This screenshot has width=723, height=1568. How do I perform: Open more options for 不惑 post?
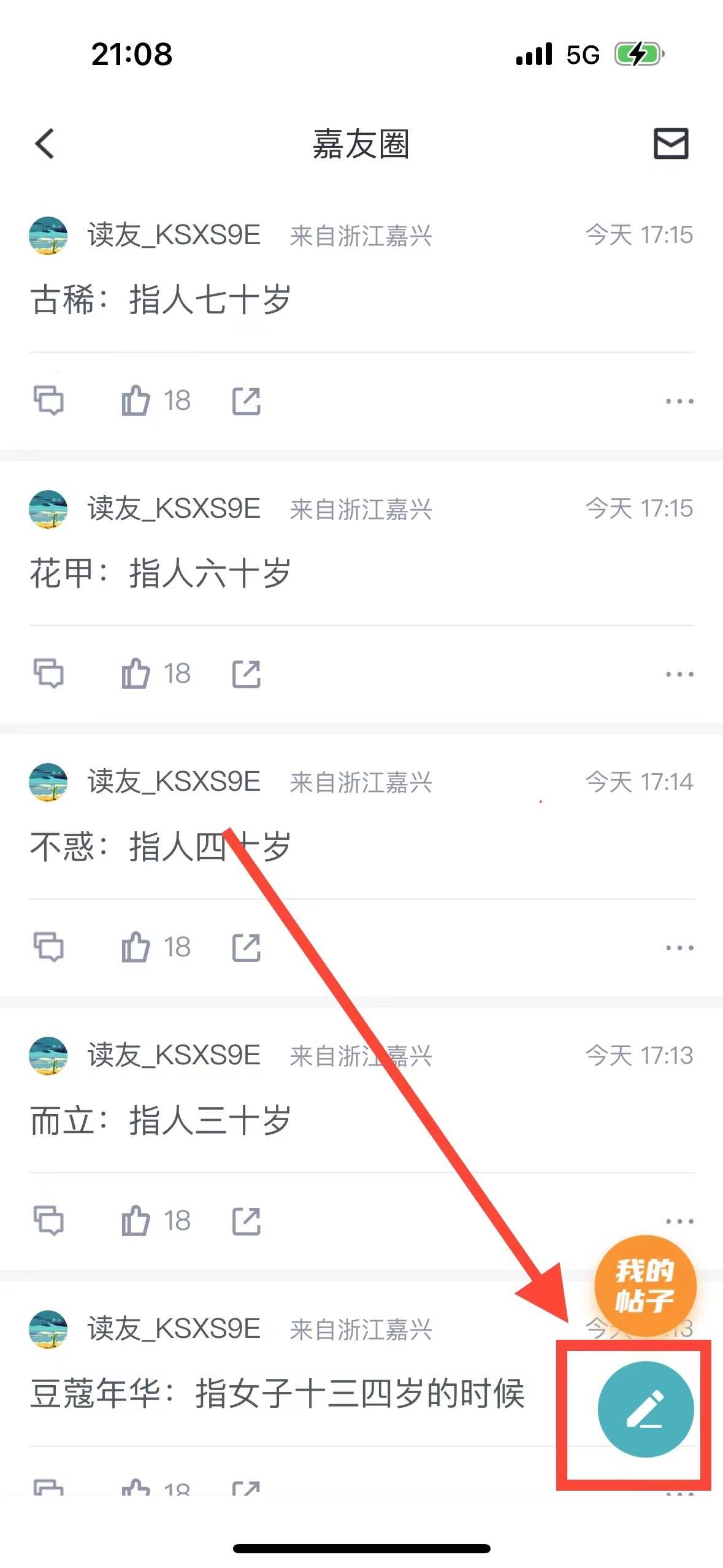(x=679, y=948)
